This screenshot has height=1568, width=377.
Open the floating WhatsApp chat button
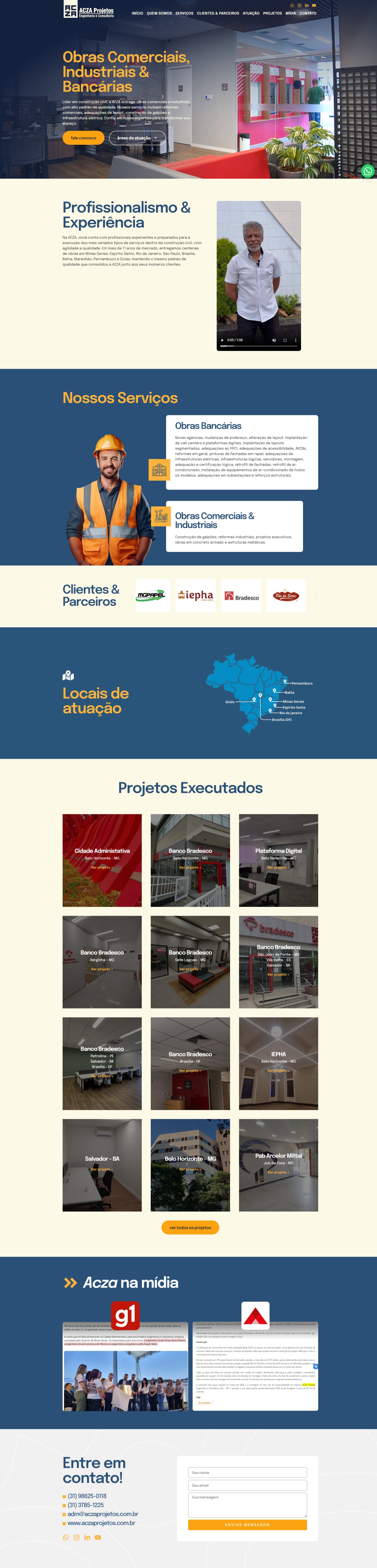tap(367, 171)
